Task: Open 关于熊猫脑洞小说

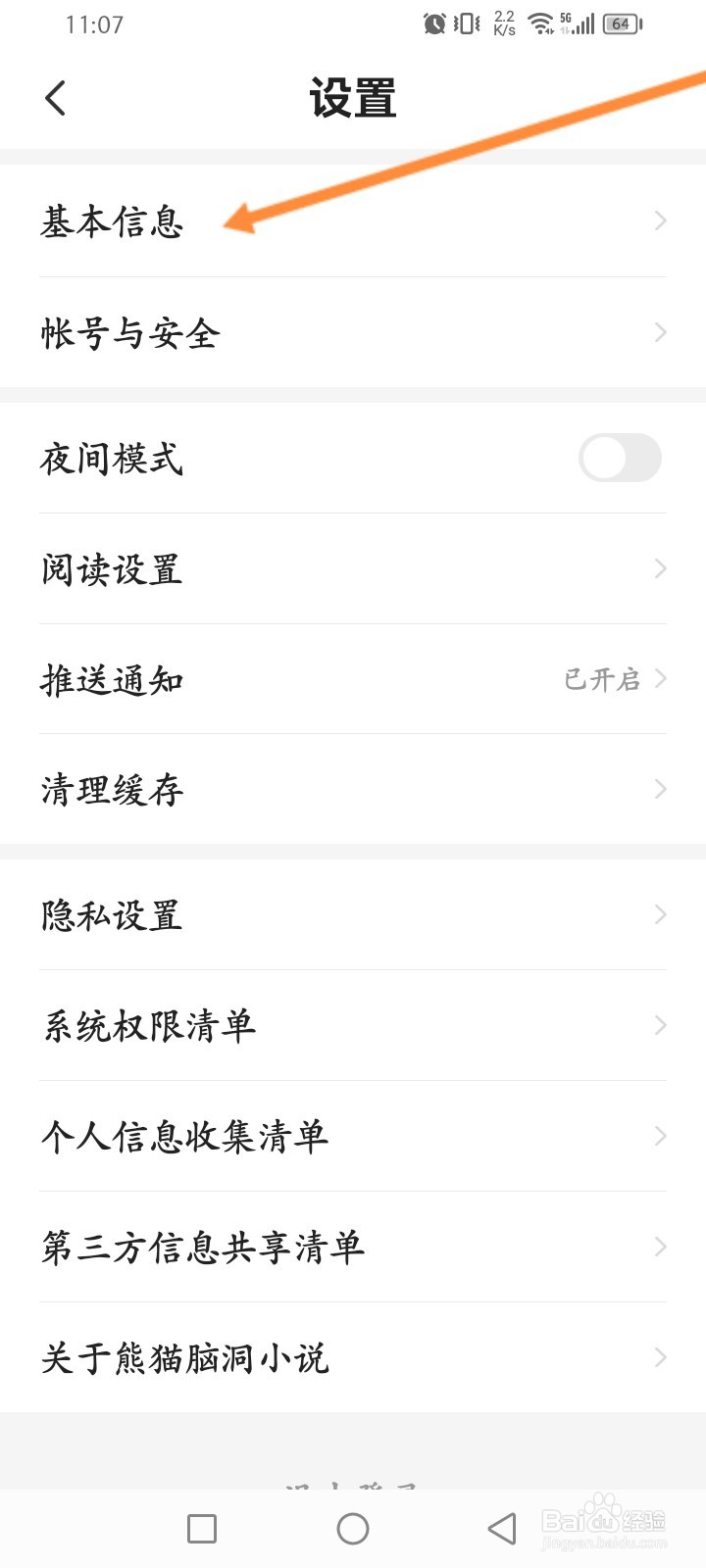Action: (353, 1358)
